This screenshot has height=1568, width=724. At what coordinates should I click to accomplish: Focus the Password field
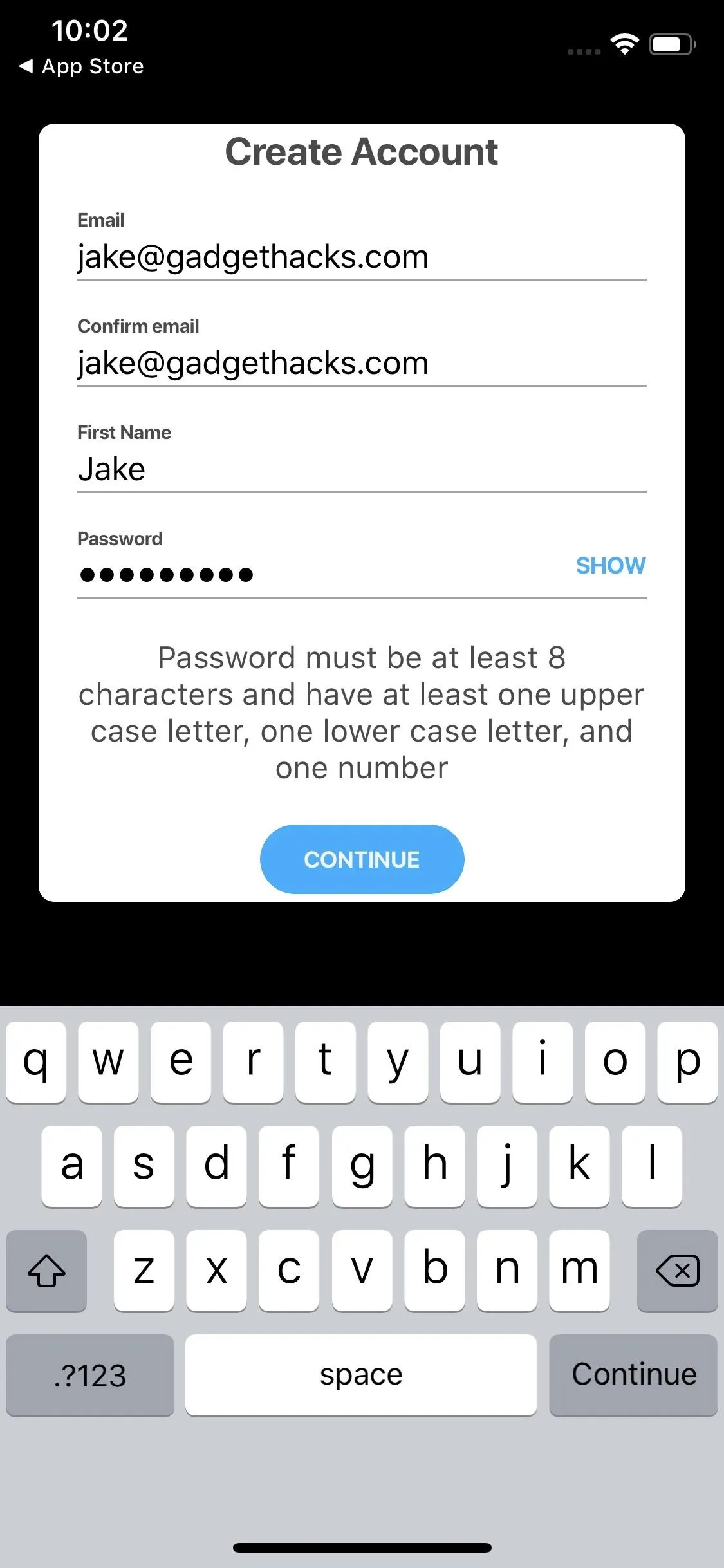(x=322, y=575)
